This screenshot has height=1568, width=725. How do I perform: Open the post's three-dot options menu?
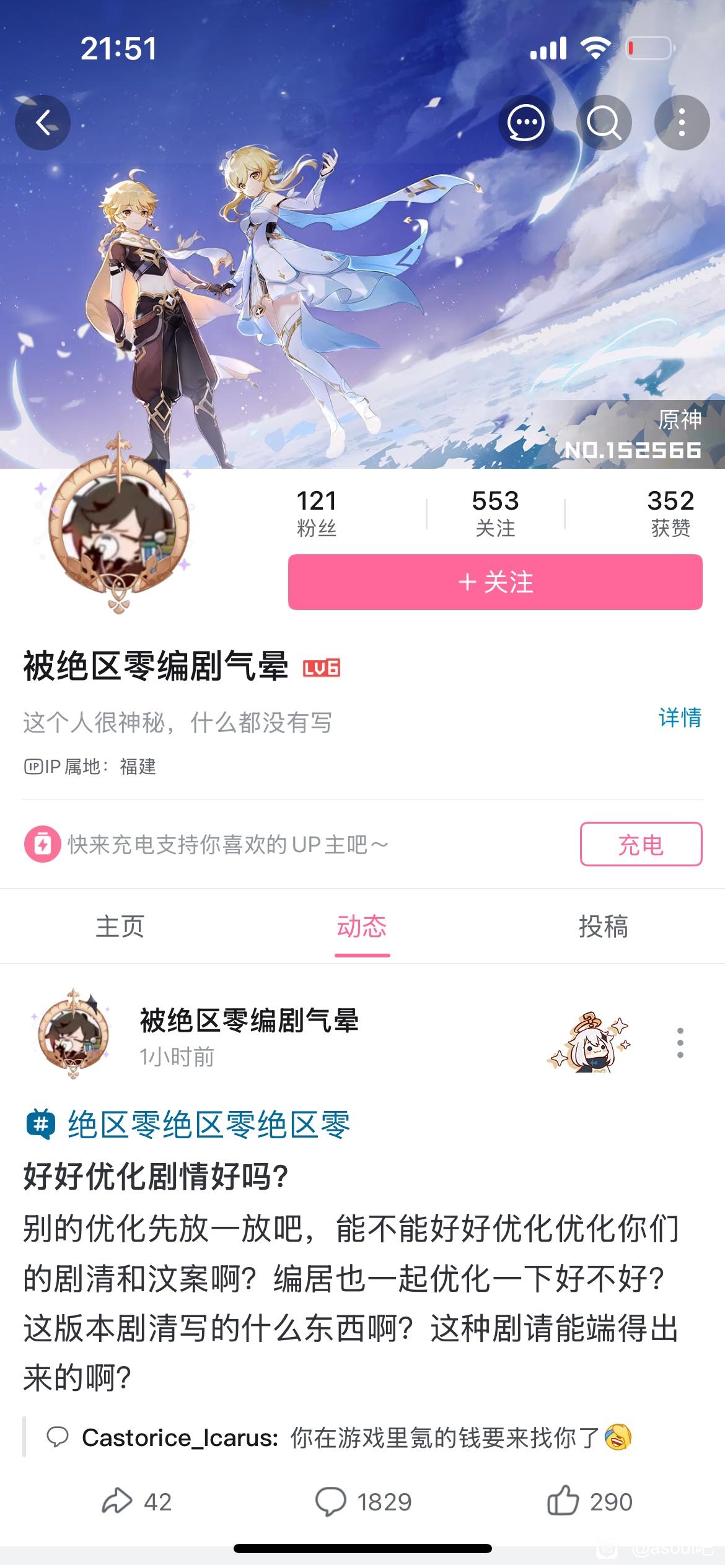(680, 1043)
